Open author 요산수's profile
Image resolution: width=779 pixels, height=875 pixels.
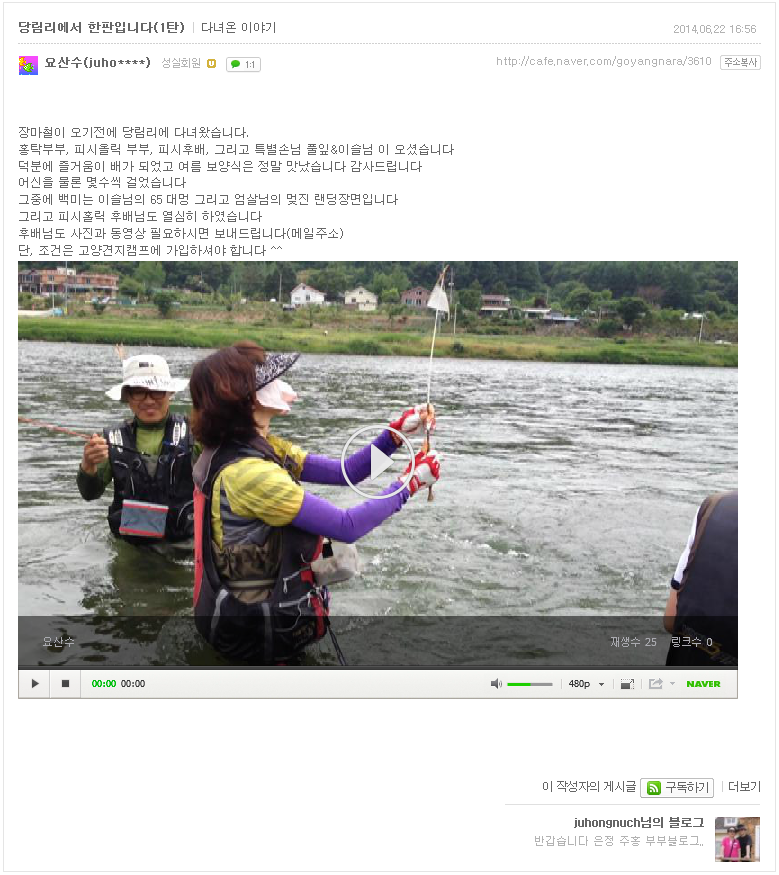97,63
